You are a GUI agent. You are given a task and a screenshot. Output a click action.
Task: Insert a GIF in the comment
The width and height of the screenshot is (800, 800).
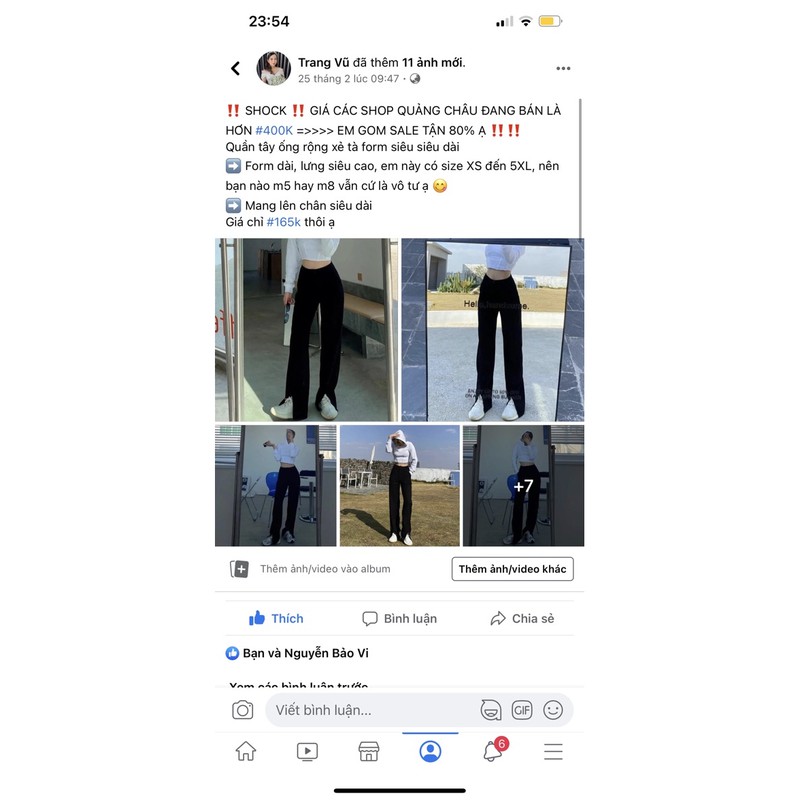click(x=521, y=710)
